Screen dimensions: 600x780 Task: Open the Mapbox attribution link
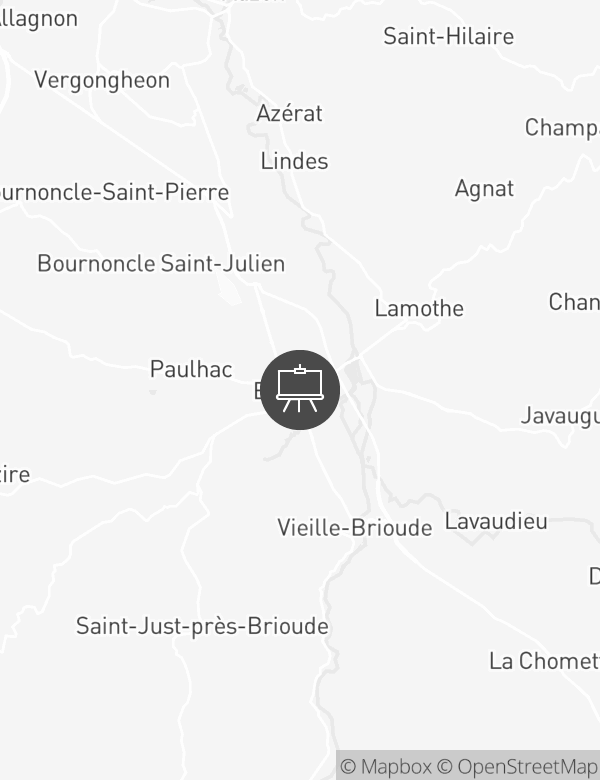pyautogui.click(x=386, y=767)
